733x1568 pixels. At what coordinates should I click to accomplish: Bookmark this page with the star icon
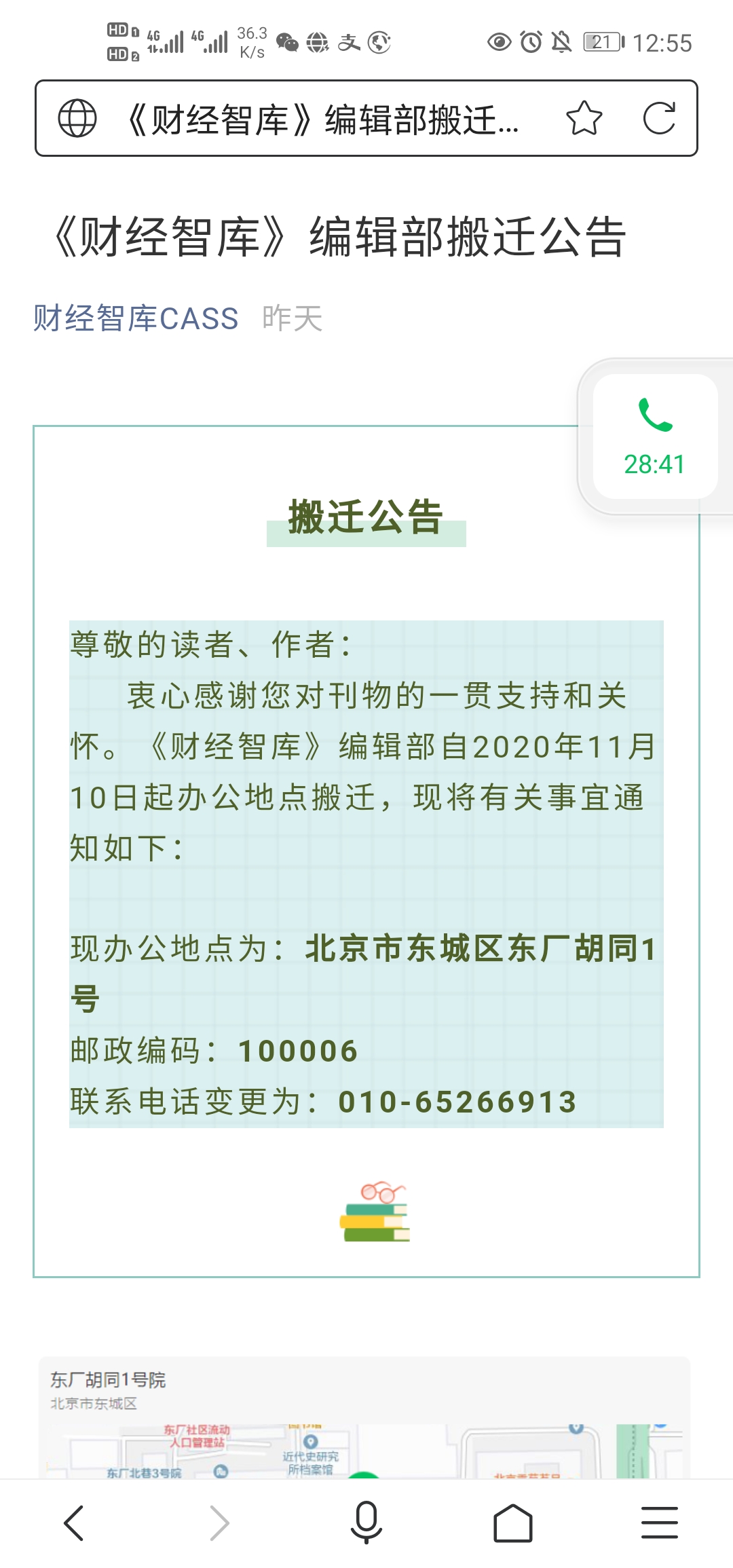[584, 119]
